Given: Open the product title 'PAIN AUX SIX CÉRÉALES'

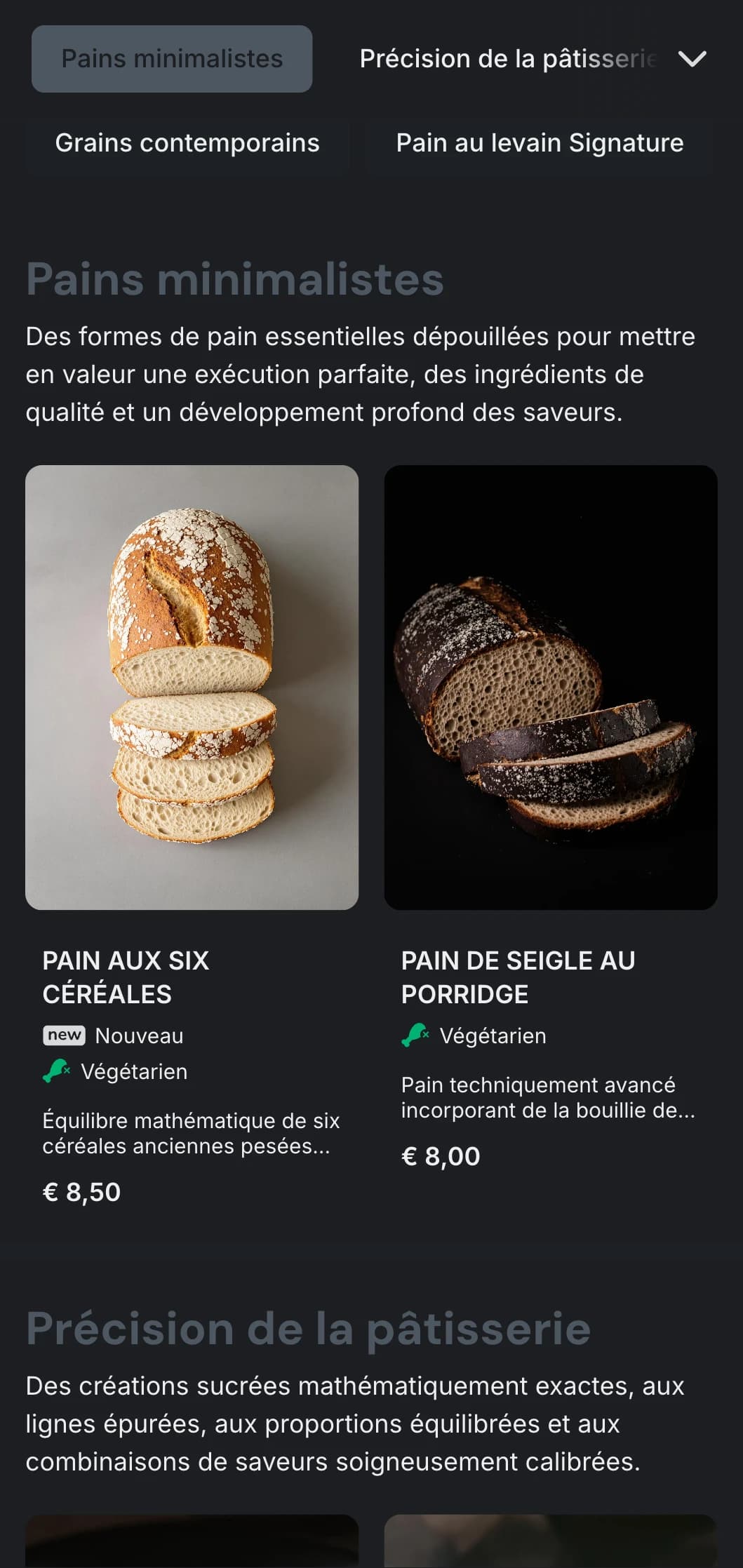Looking at the screenshot, I should [x=126, y=977].
